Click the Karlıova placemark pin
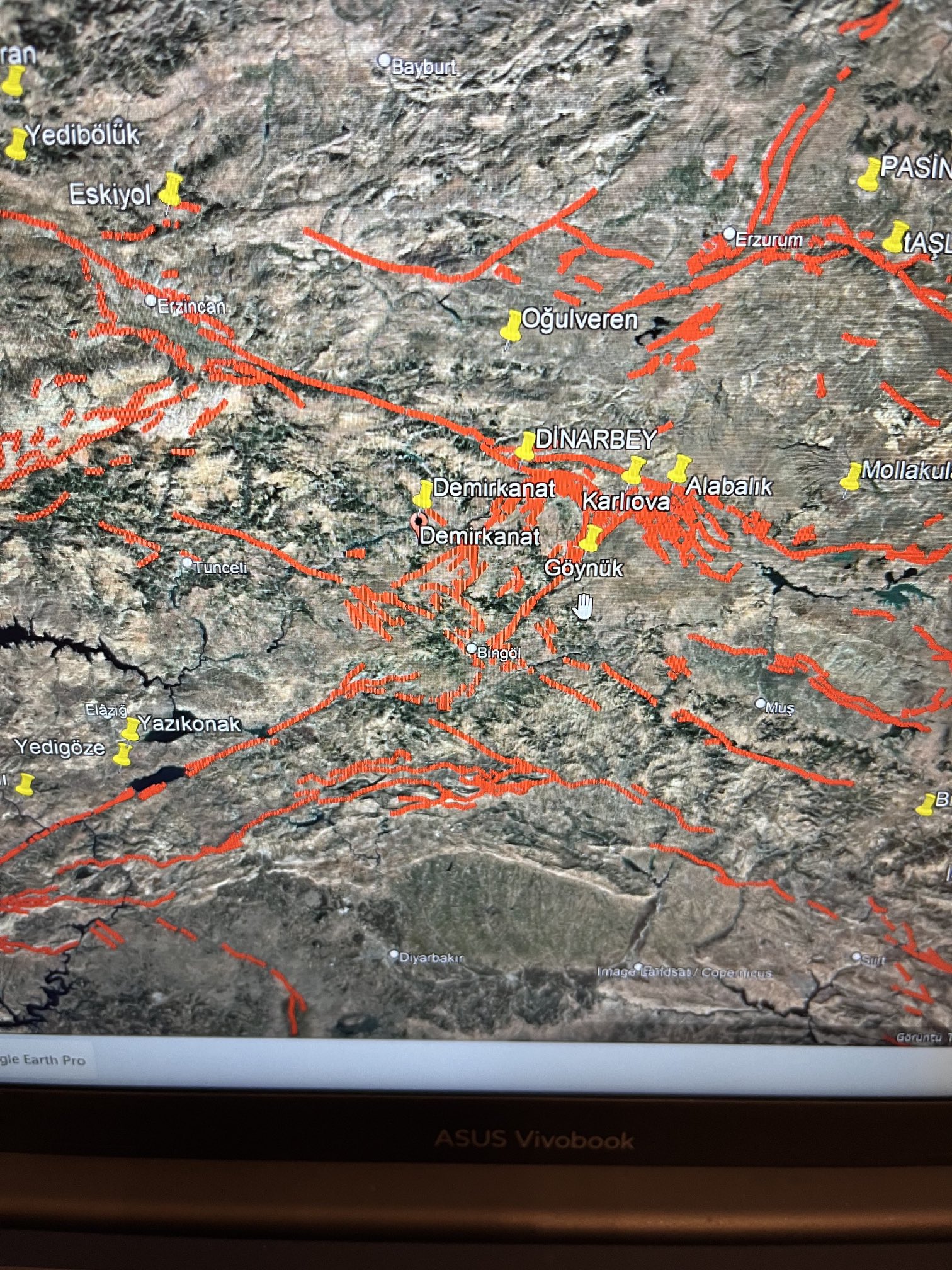This screenshot has height=1270, width=952. click(x=633, y=469)
